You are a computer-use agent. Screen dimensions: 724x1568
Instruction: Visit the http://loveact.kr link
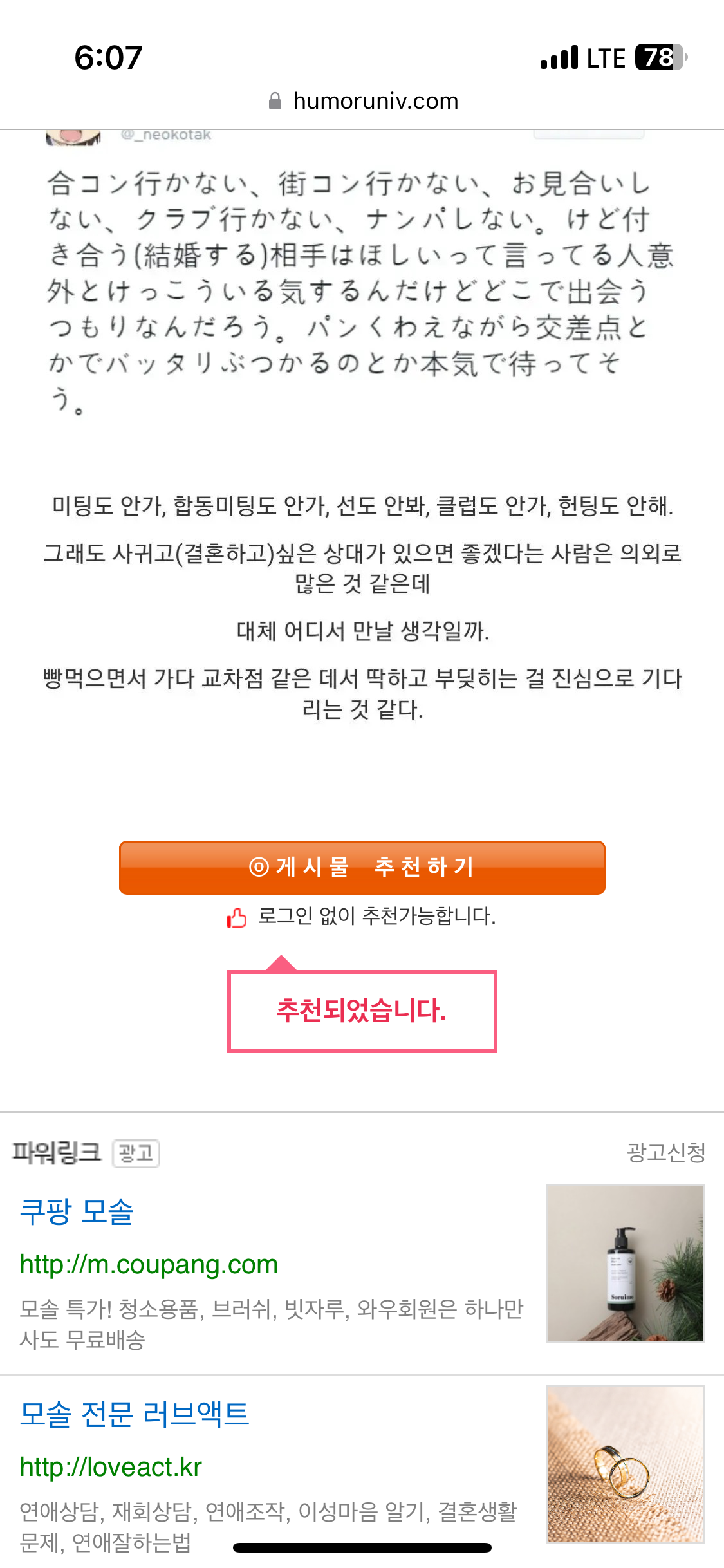[x=111, y=1466]
